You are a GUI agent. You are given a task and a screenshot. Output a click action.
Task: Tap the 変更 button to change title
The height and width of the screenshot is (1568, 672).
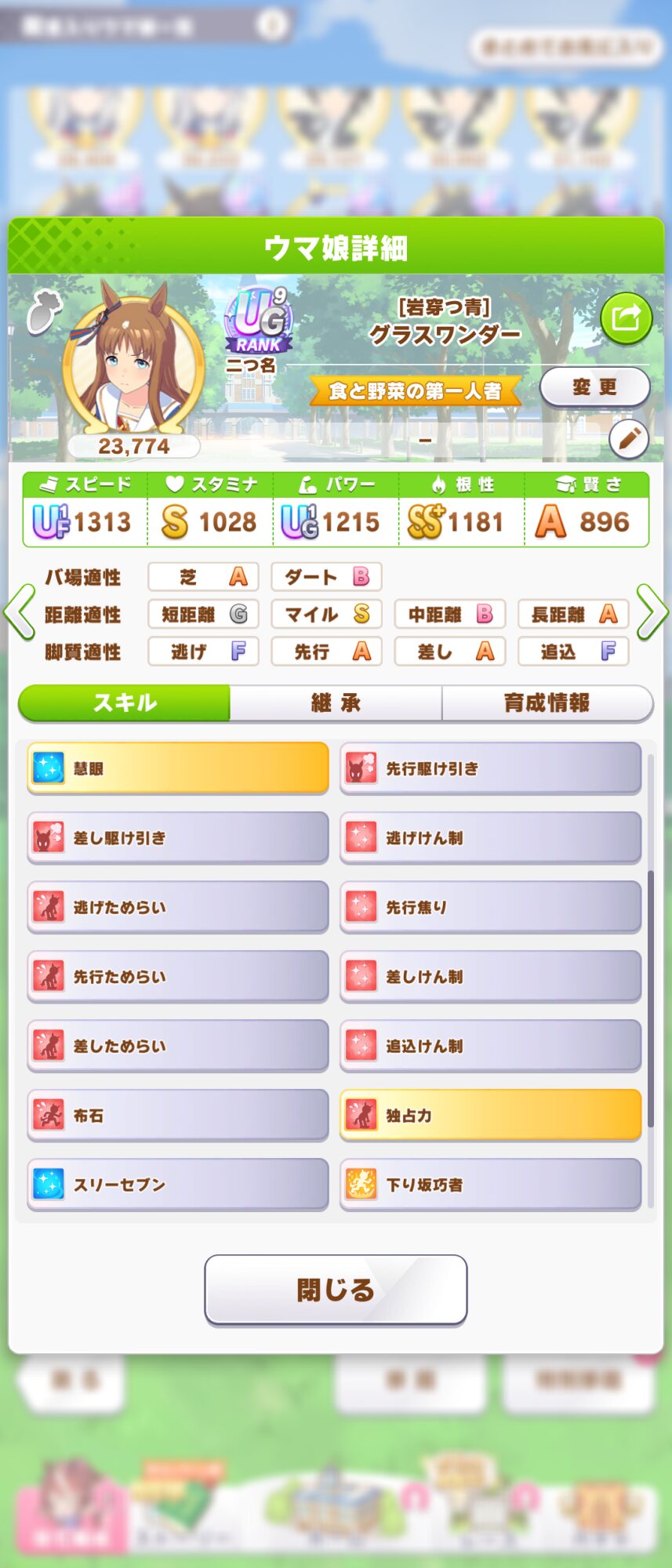(x=594, y=387)
